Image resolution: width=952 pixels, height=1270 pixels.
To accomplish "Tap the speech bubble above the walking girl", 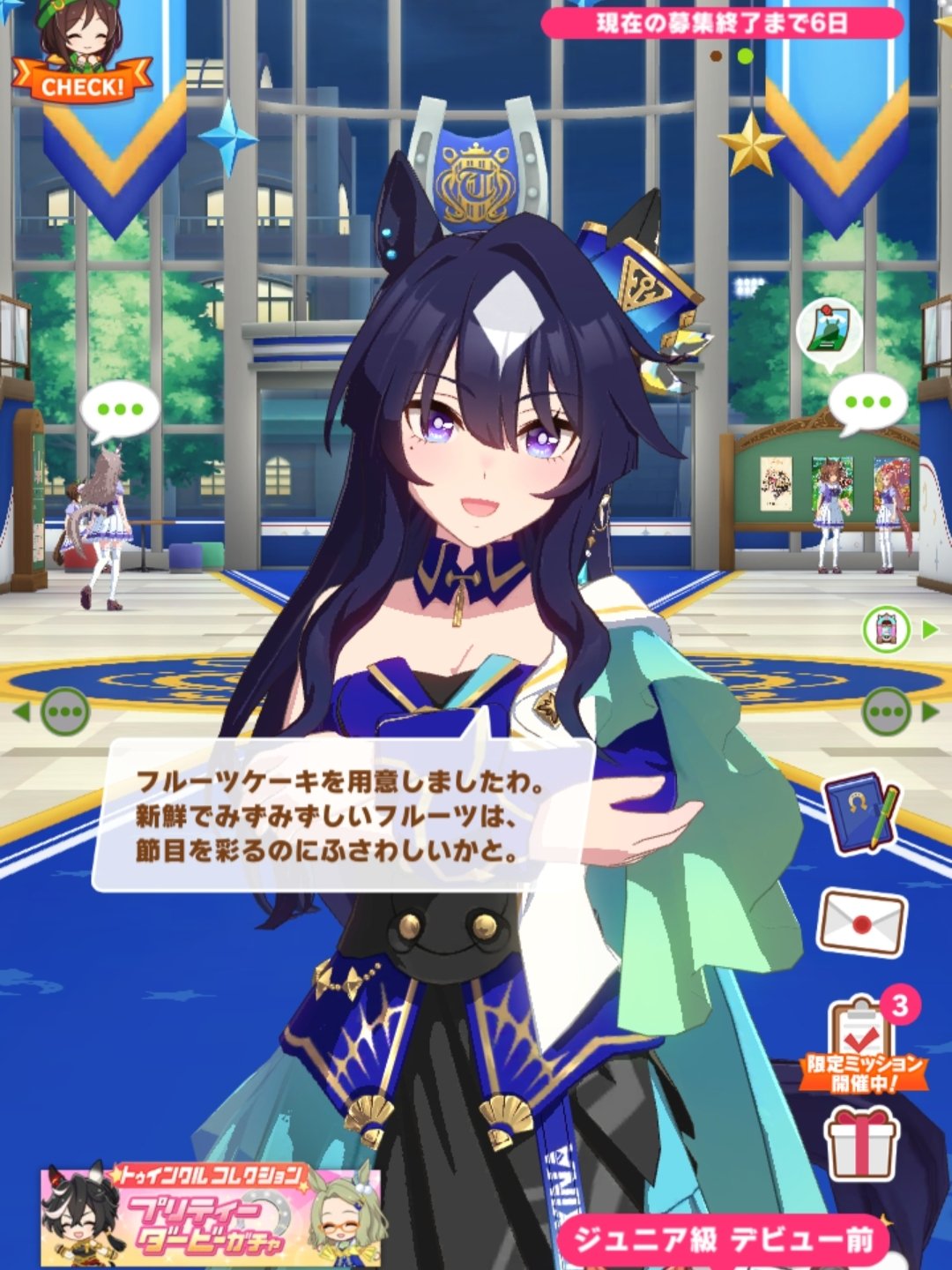I will pos(120,411).
